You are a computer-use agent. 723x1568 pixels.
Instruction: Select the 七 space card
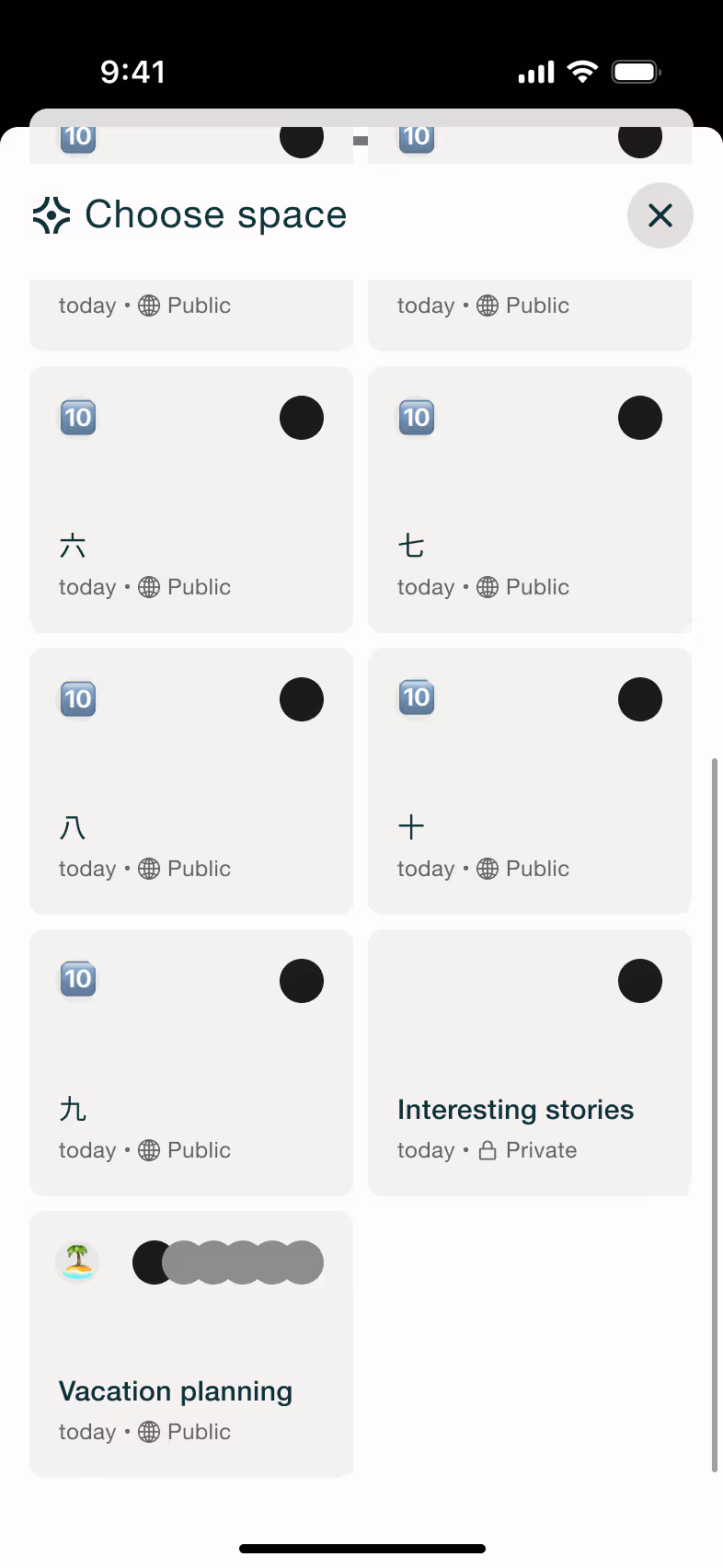coord(530,500)
